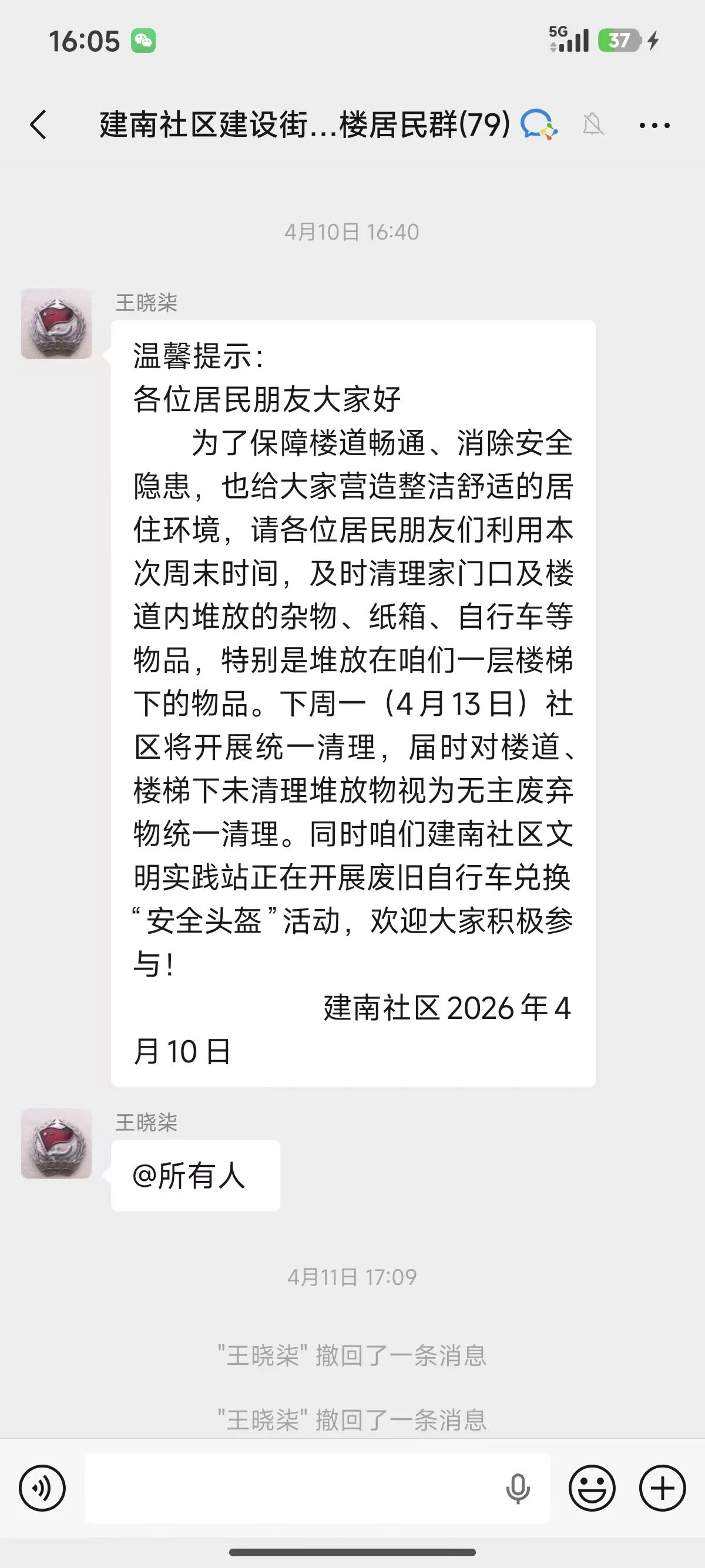Tap the microphone dictation icon
Viewport: 705px width, 1568px height.
518,1489
